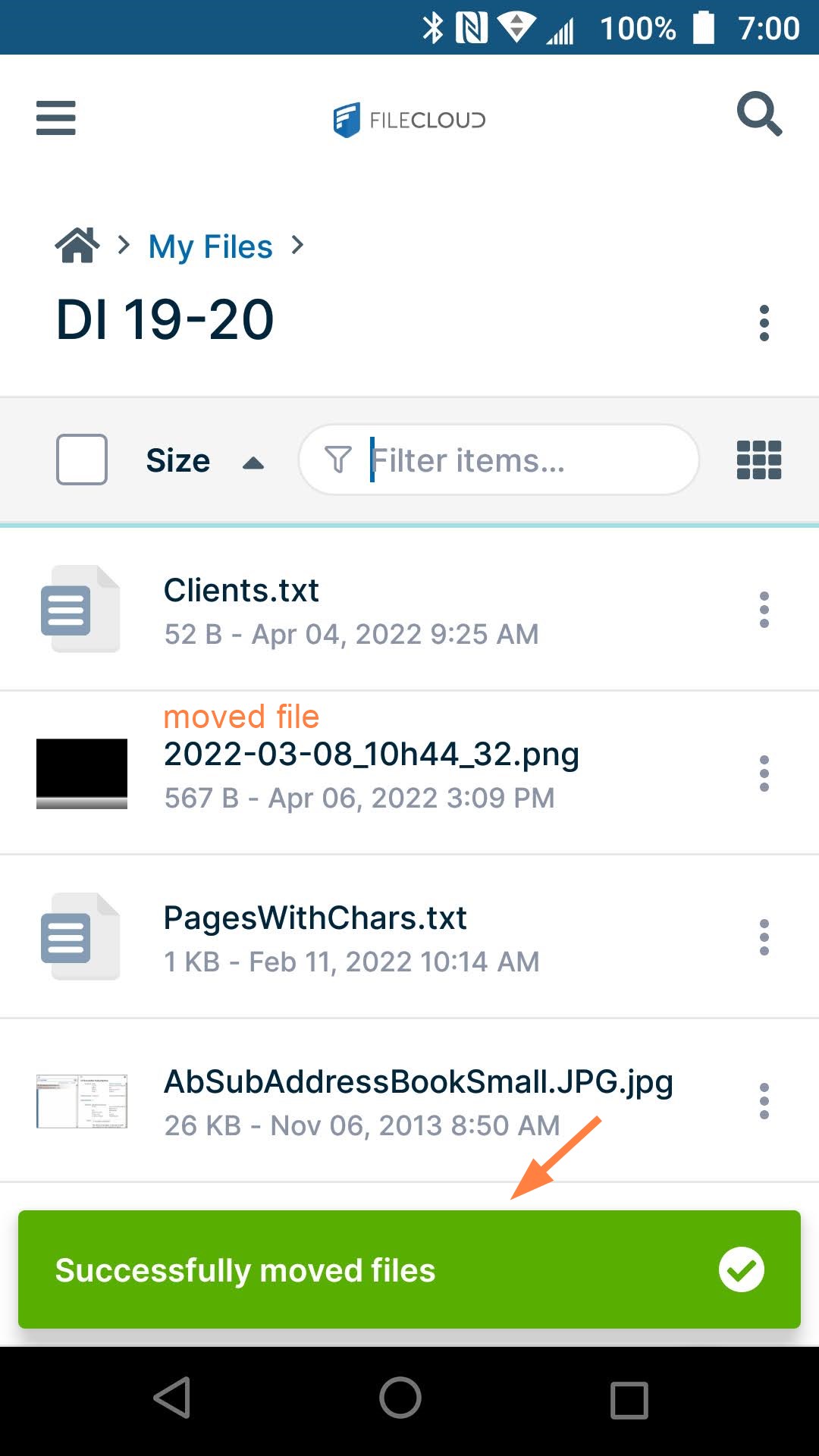Open more options for 2022-03-08_10h44_32.png

pyautogui.click(x=764, y=773)
